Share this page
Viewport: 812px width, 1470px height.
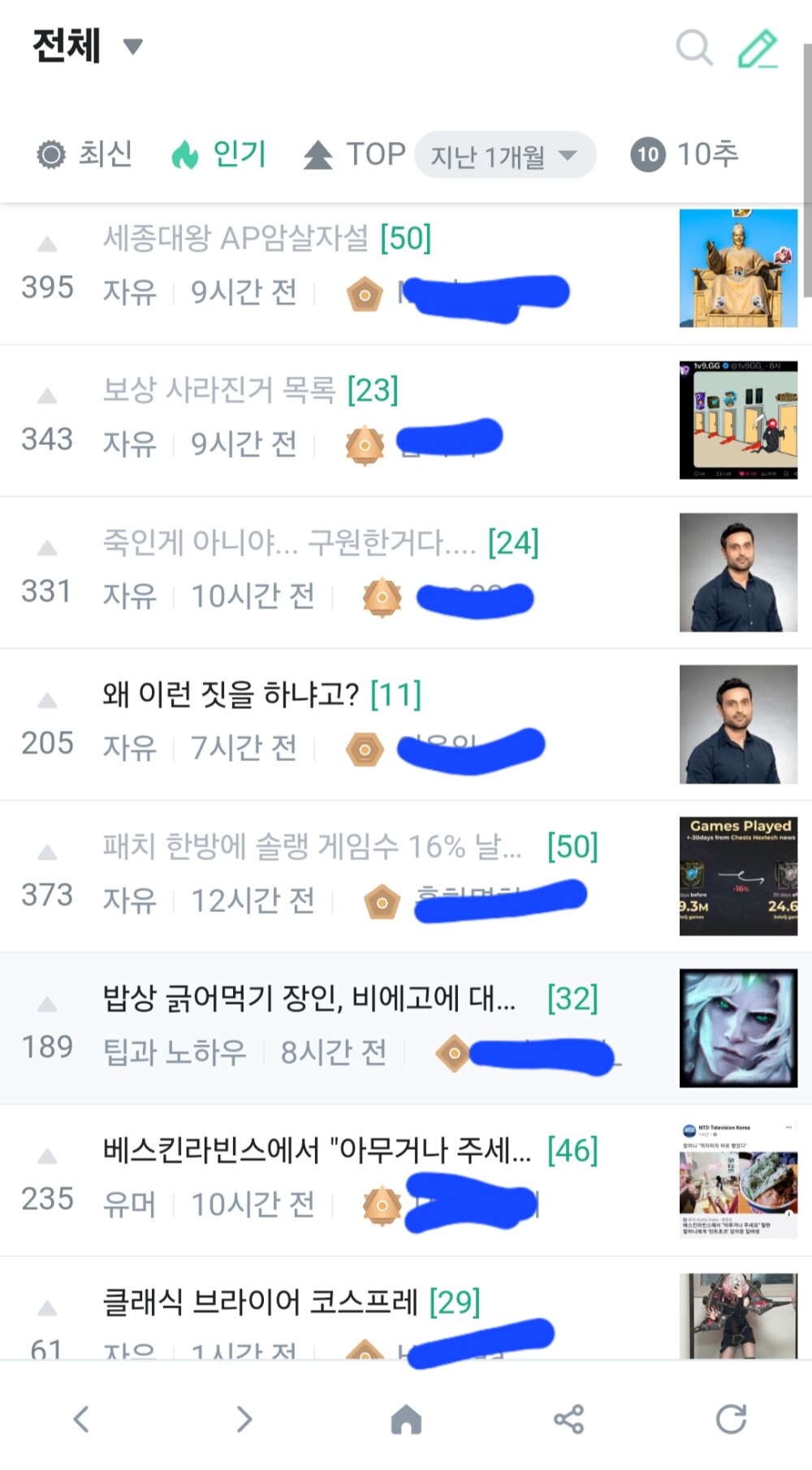(568, 1419)
